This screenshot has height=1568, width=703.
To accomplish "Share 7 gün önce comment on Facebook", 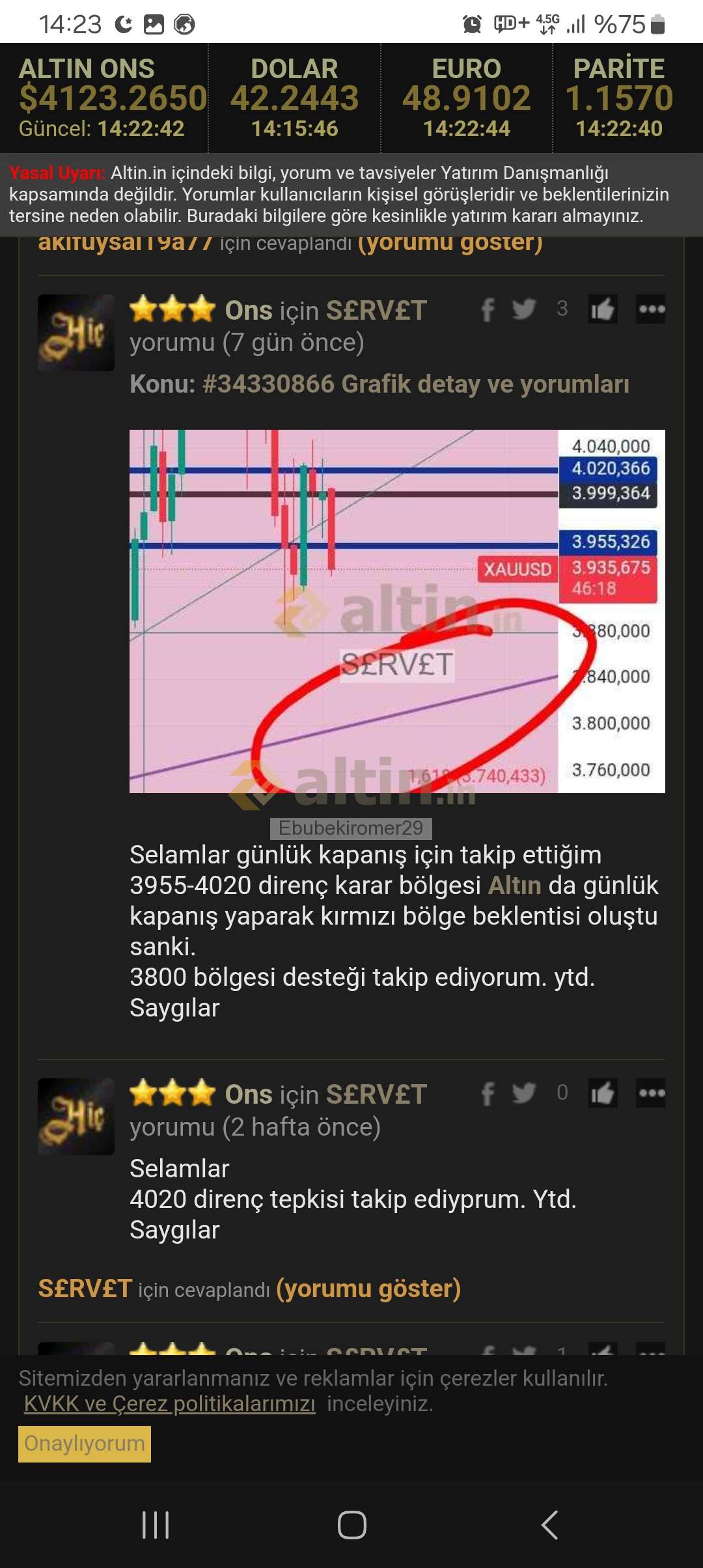I will click(x=488, y=310).
